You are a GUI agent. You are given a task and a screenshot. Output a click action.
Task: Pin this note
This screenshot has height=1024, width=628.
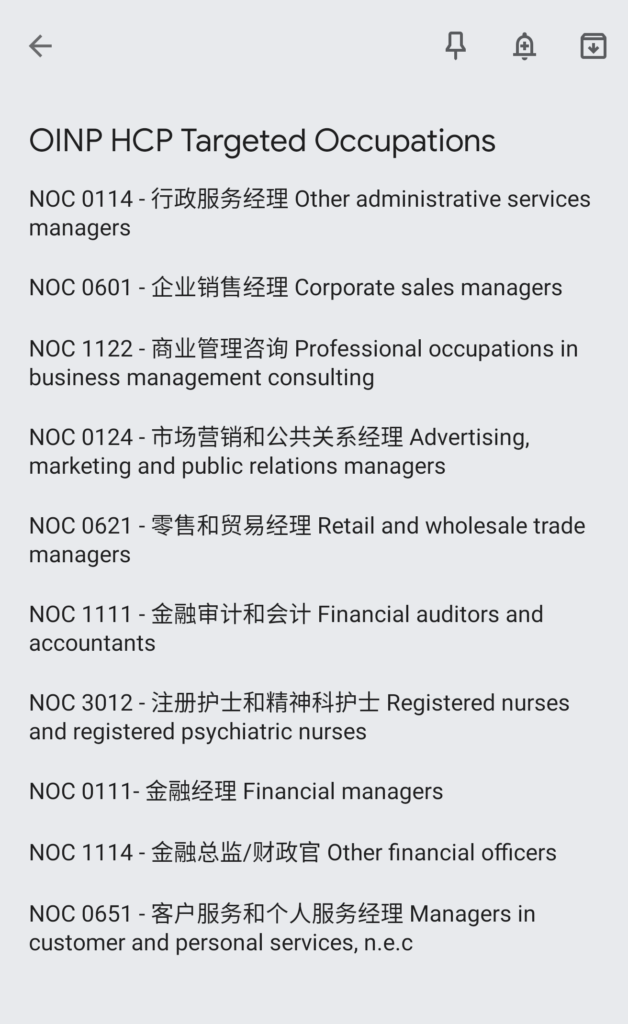click(x=456, y=46)
